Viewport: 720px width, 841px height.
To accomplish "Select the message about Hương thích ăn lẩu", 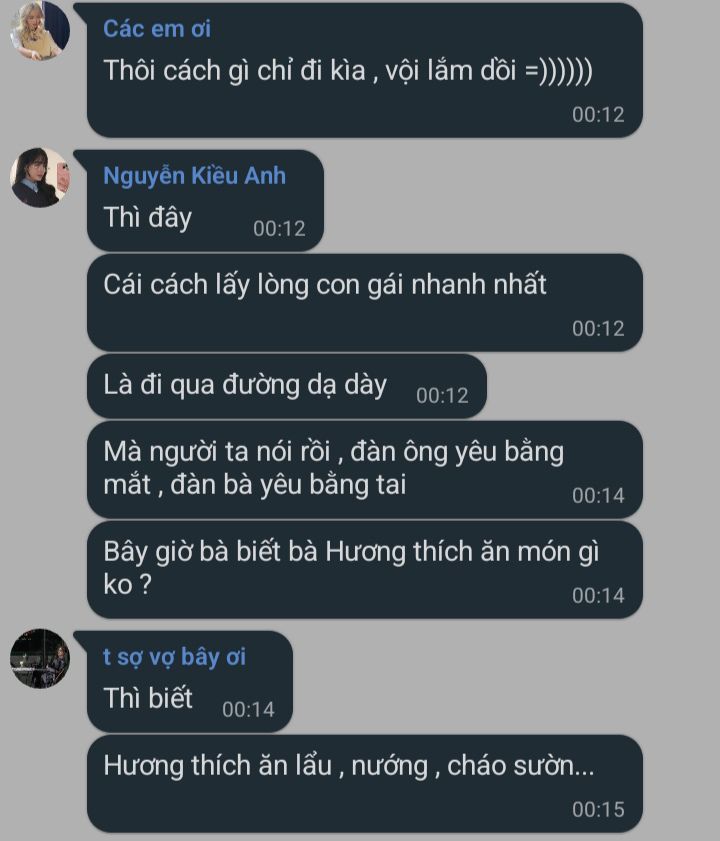I will 349,767.
